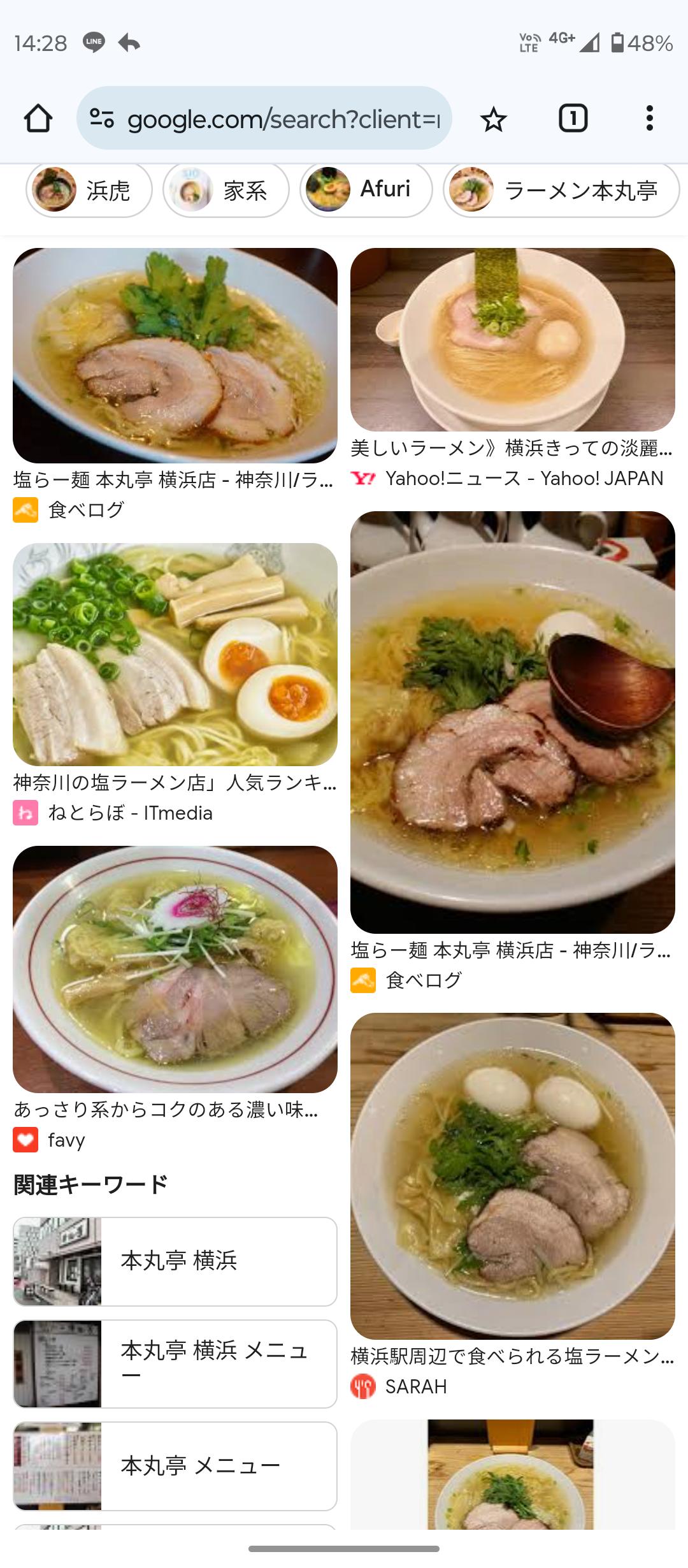Open the ねとらぼ ITmedia image result

[x=175, y=655]
